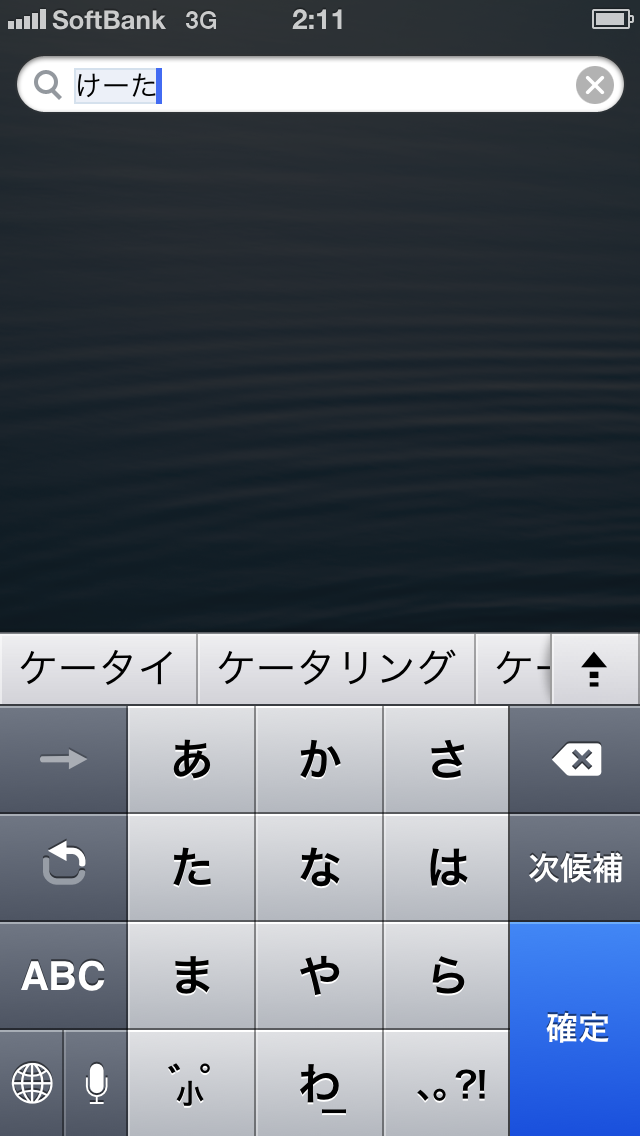Choose the ケータリング candidate
Viewport: 640px width, 1136px height.
click(336, 668)
